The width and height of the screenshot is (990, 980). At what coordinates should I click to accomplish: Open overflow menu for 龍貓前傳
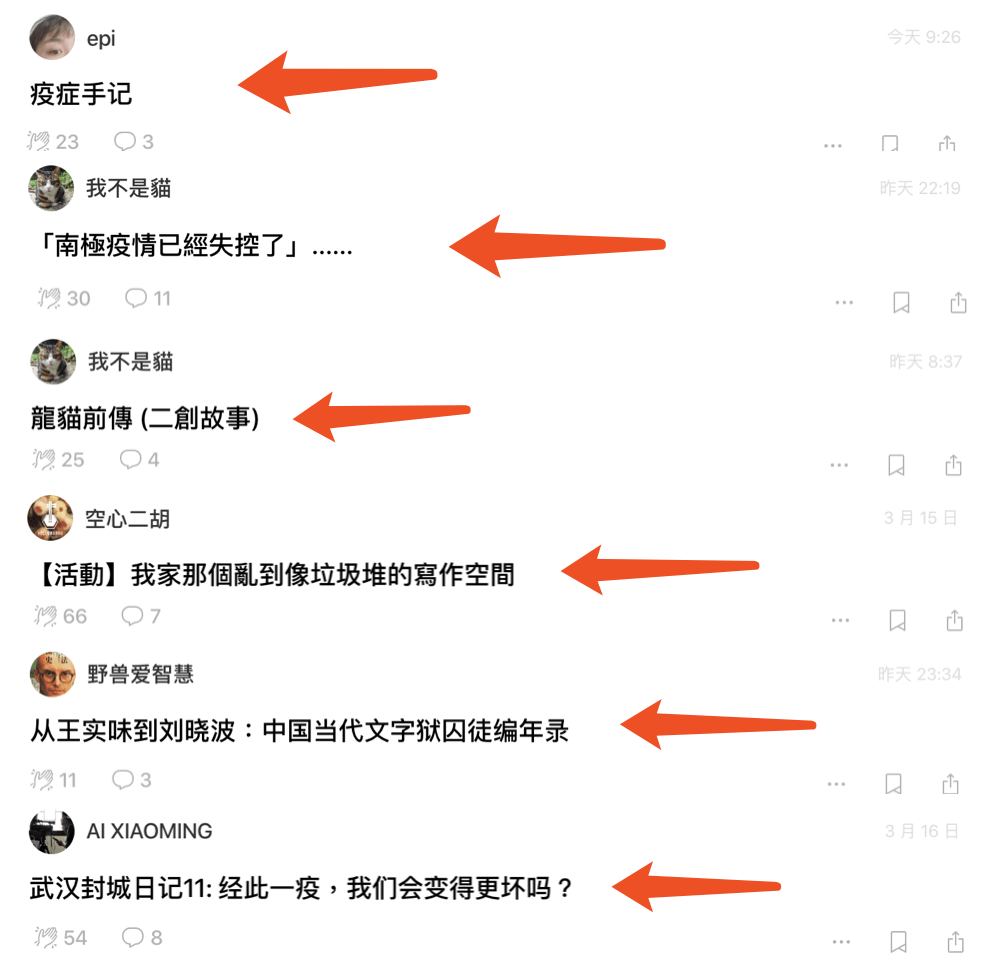coord(839,465)
